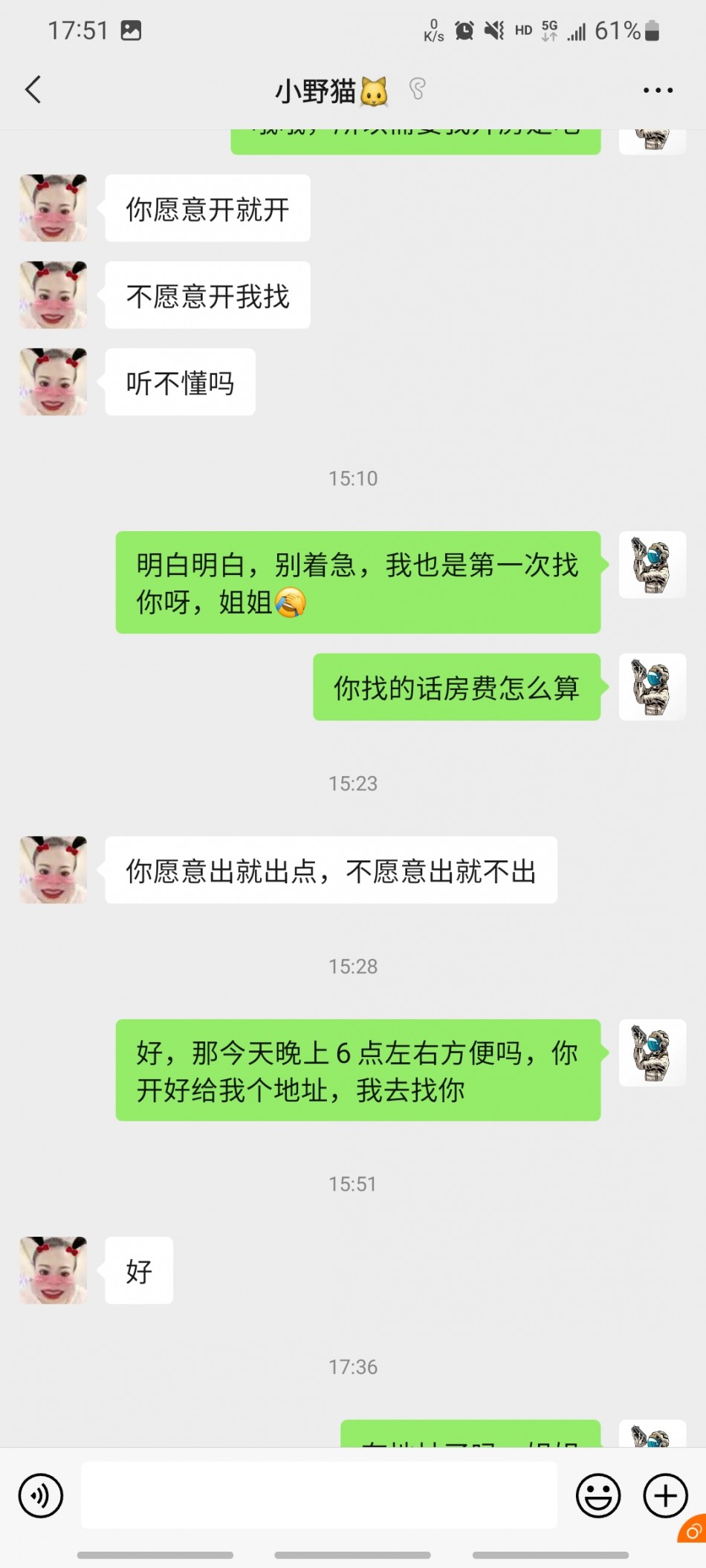The height and width of the screenshot is (1568, 706).
Task: Switch to voice message input
Action: [41, 1495]
